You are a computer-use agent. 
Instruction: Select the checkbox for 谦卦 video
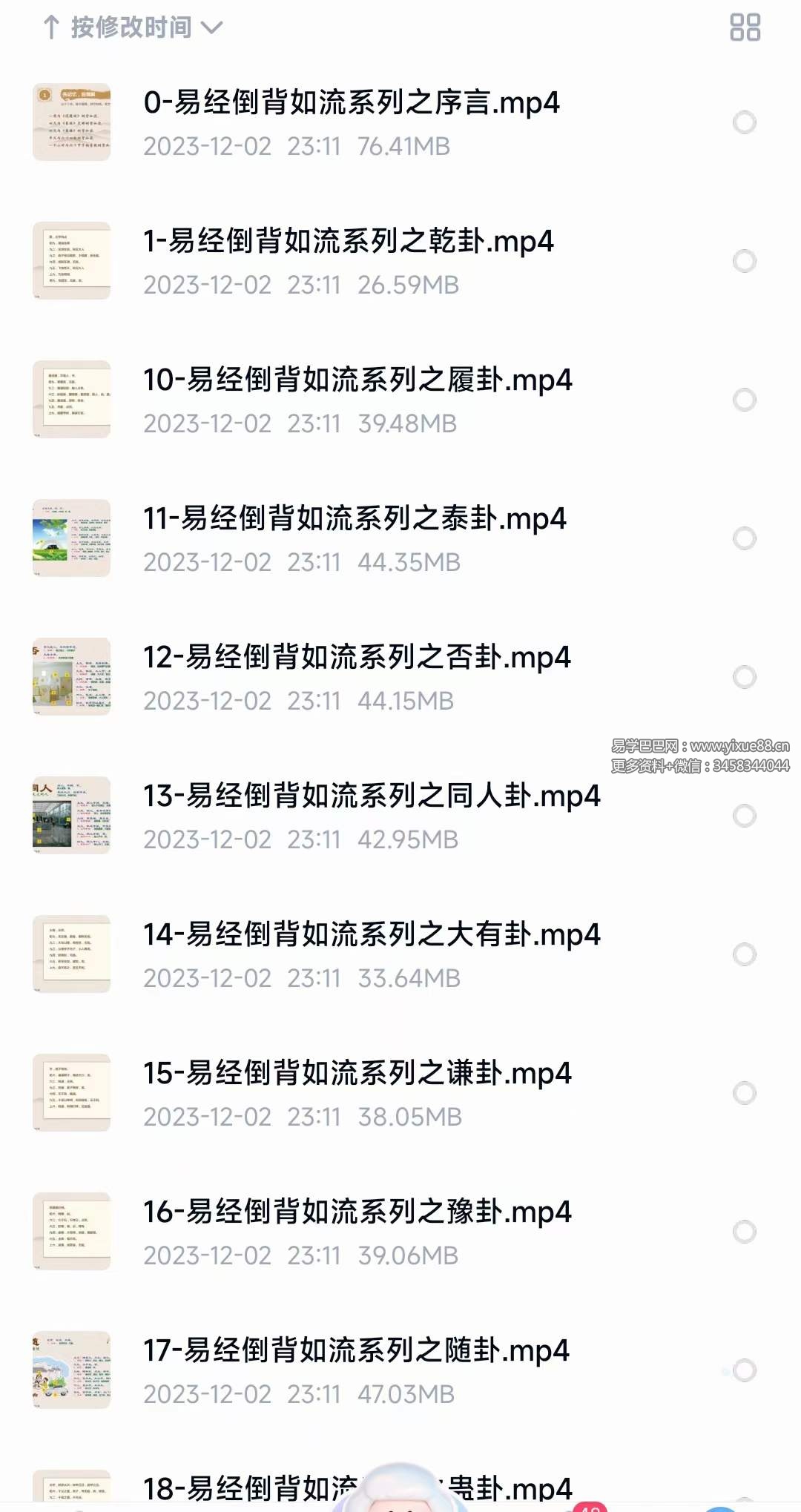click(744, 1092)
